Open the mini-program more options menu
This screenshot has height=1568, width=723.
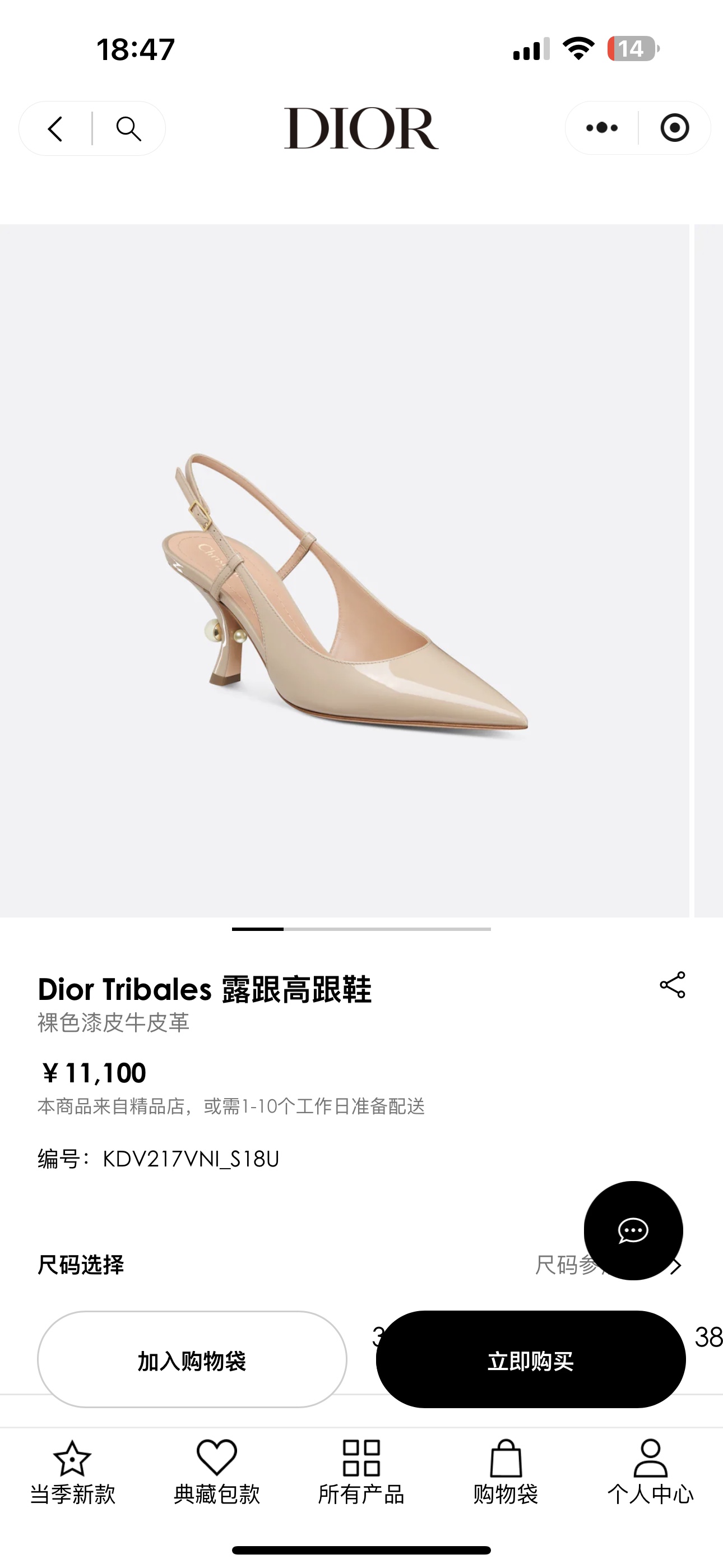601,128
